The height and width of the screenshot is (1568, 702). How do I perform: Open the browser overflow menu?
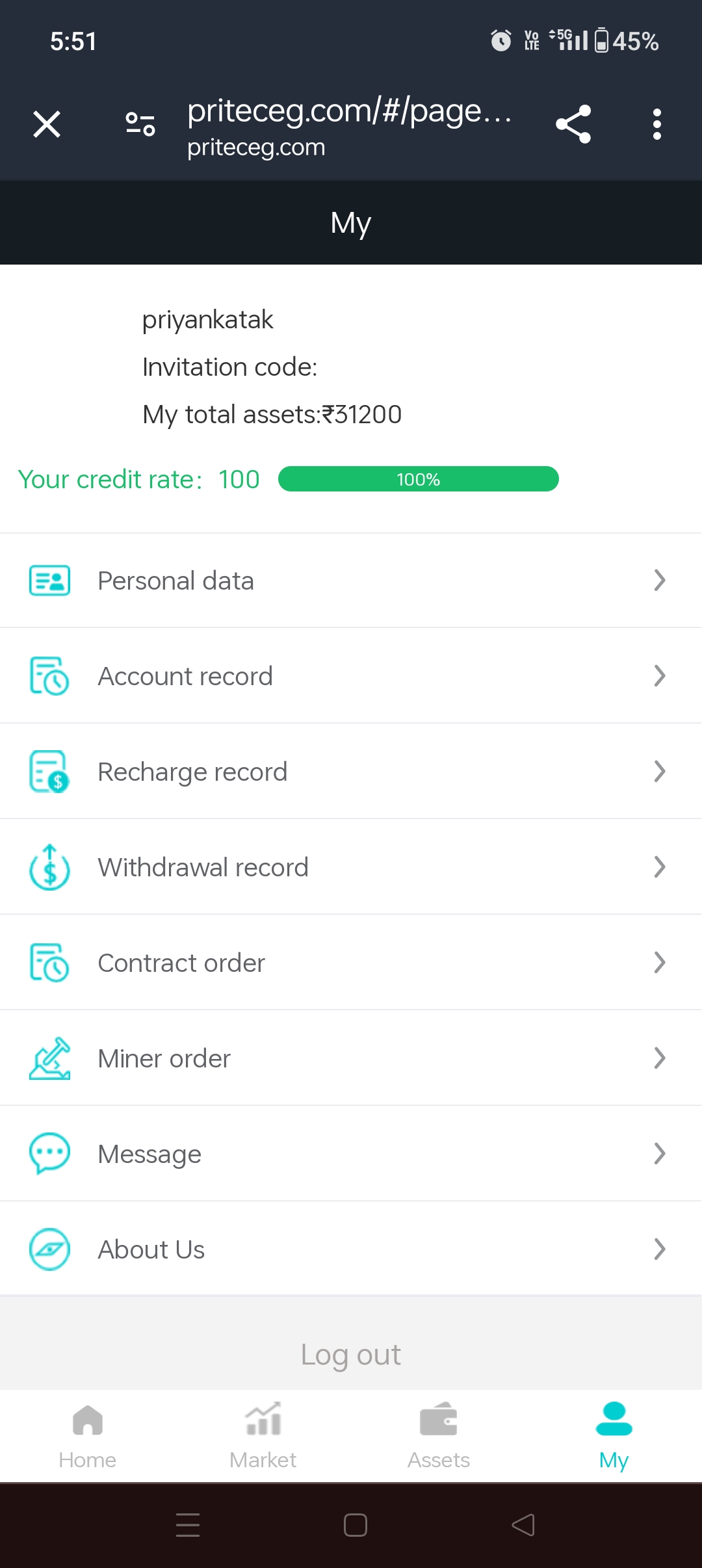(x=657, y=124)
